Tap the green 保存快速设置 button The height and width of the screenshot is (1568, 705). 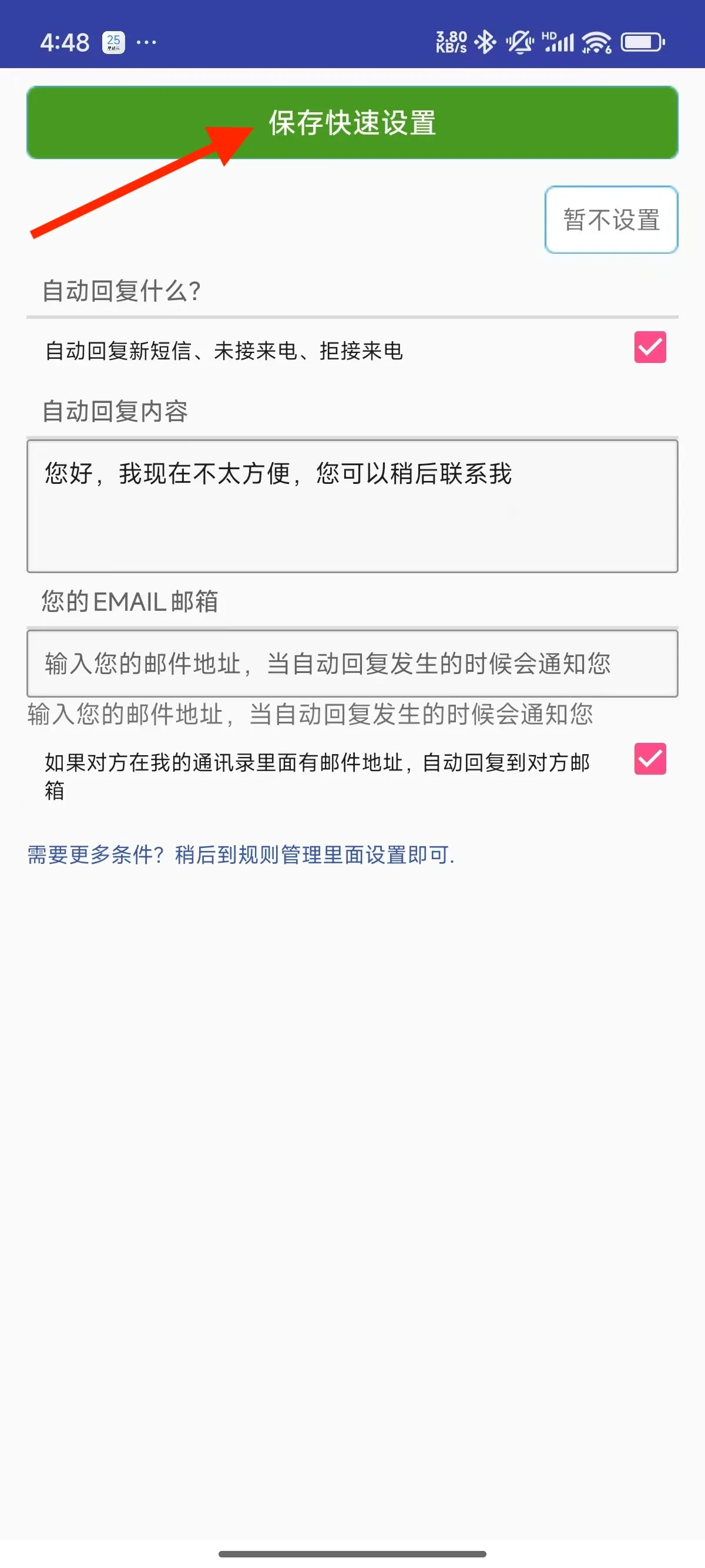[352, 122]
